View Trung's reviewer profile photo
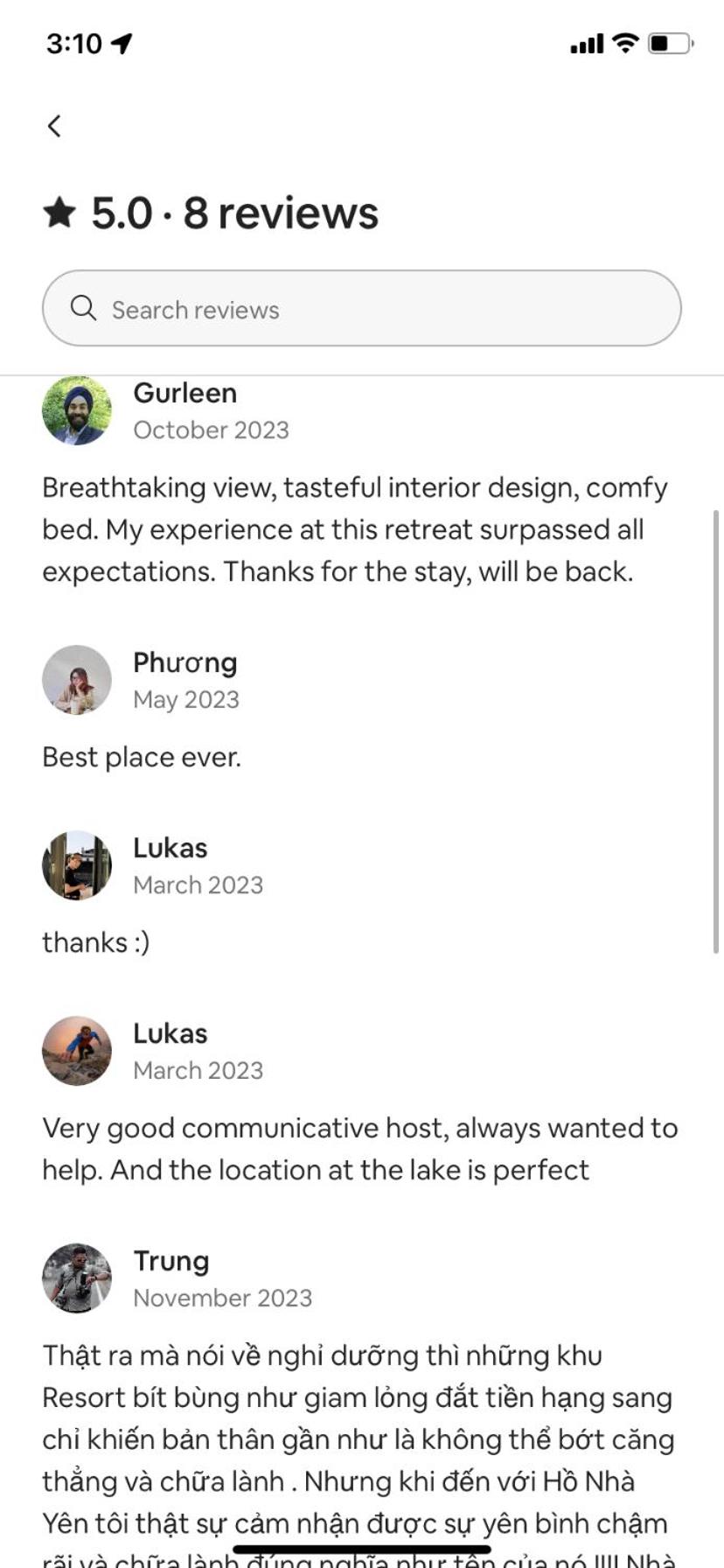 [77, 1278]
